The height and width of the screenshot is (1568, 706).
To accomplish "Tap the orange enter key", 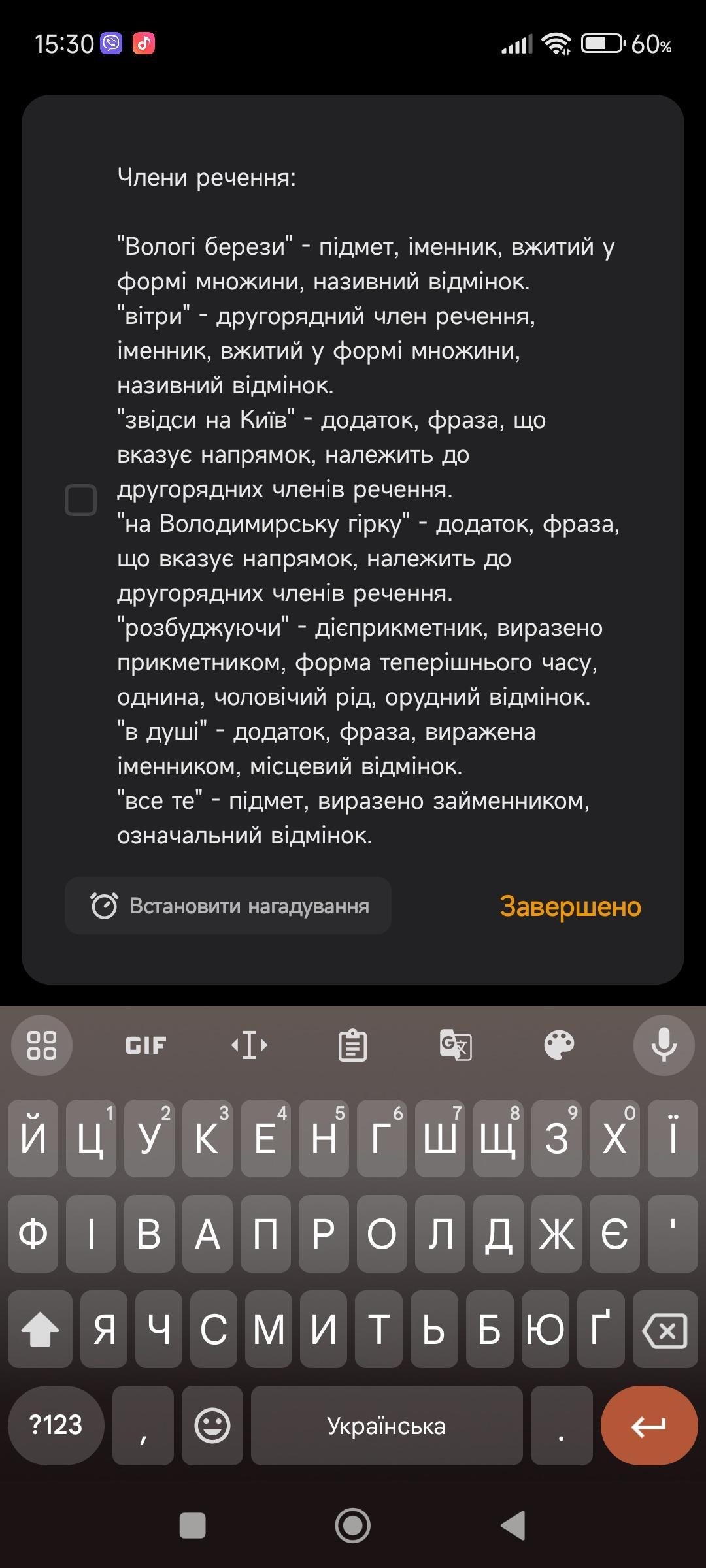I will coord(648,1426).
